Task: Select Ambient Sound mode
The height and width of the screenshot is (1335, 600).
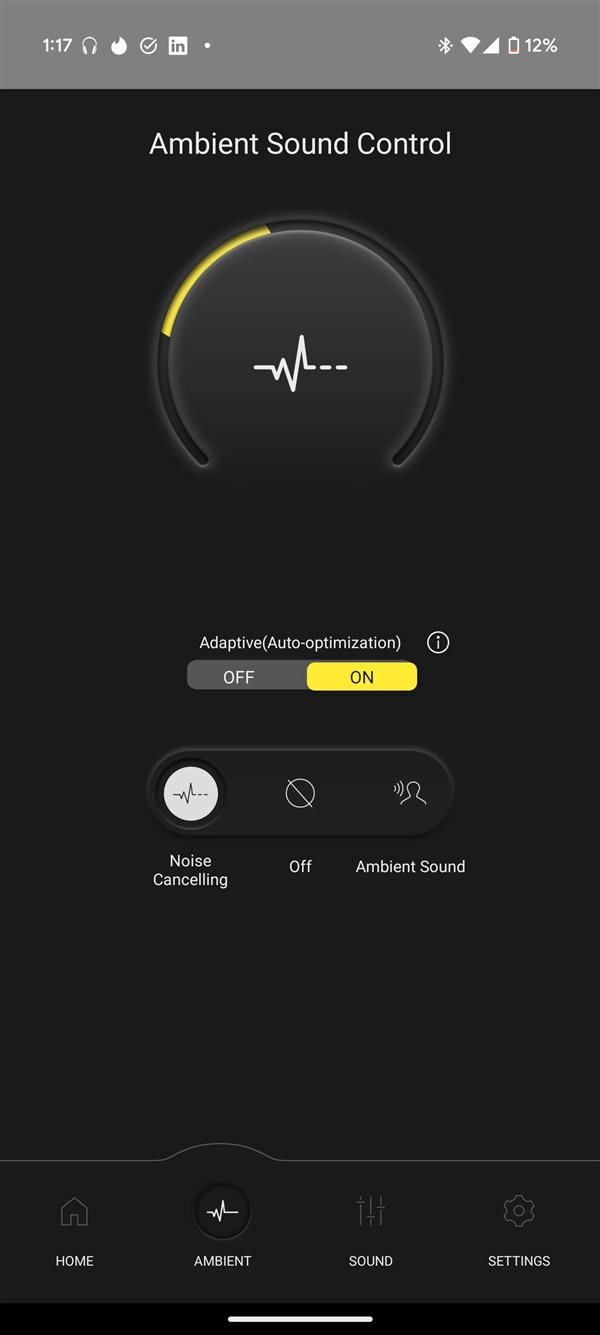Action: [x=410, y=794]
